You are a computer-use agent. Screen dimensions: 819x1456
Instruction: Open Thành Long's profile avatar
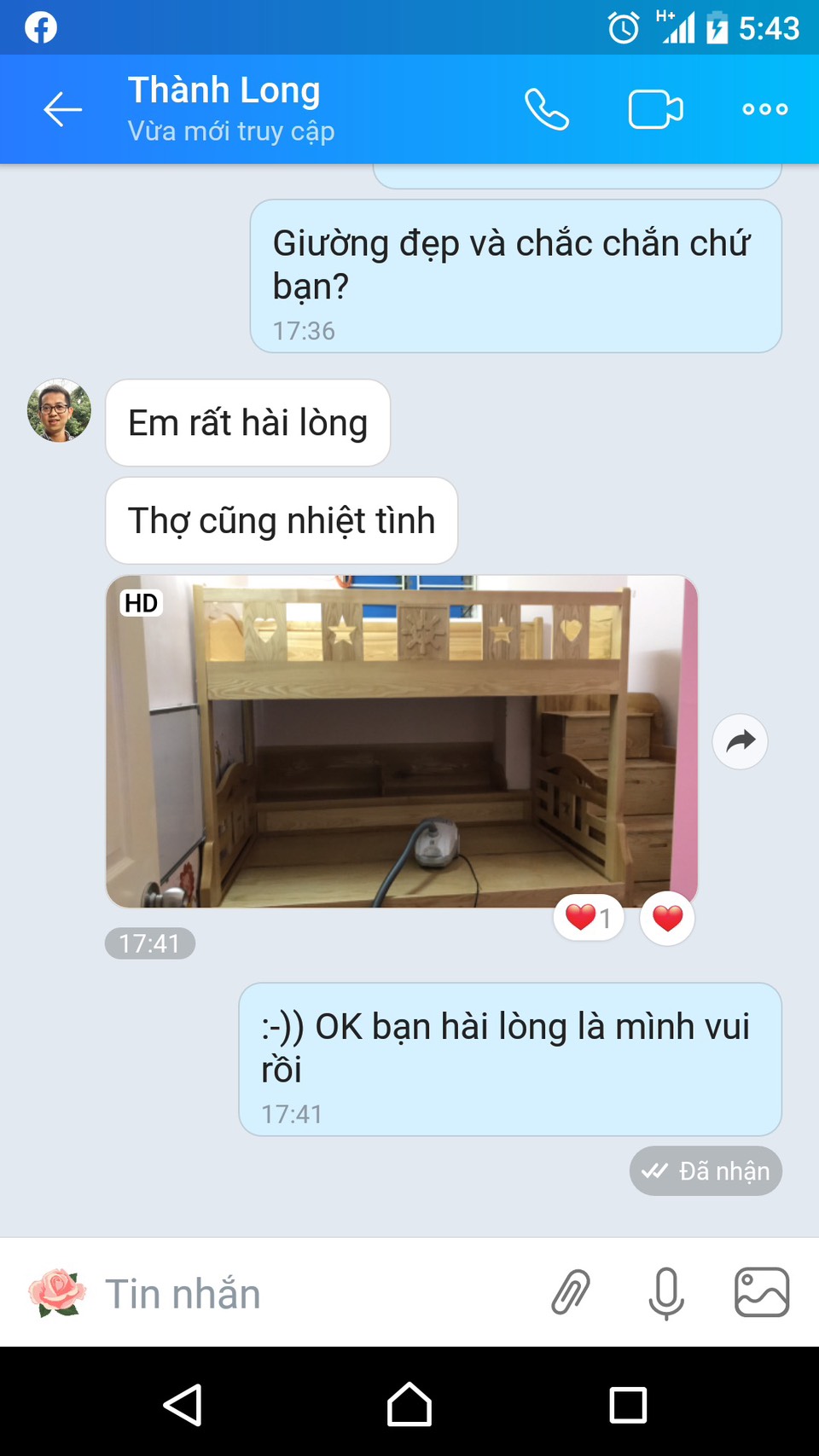tap(59, 410)
